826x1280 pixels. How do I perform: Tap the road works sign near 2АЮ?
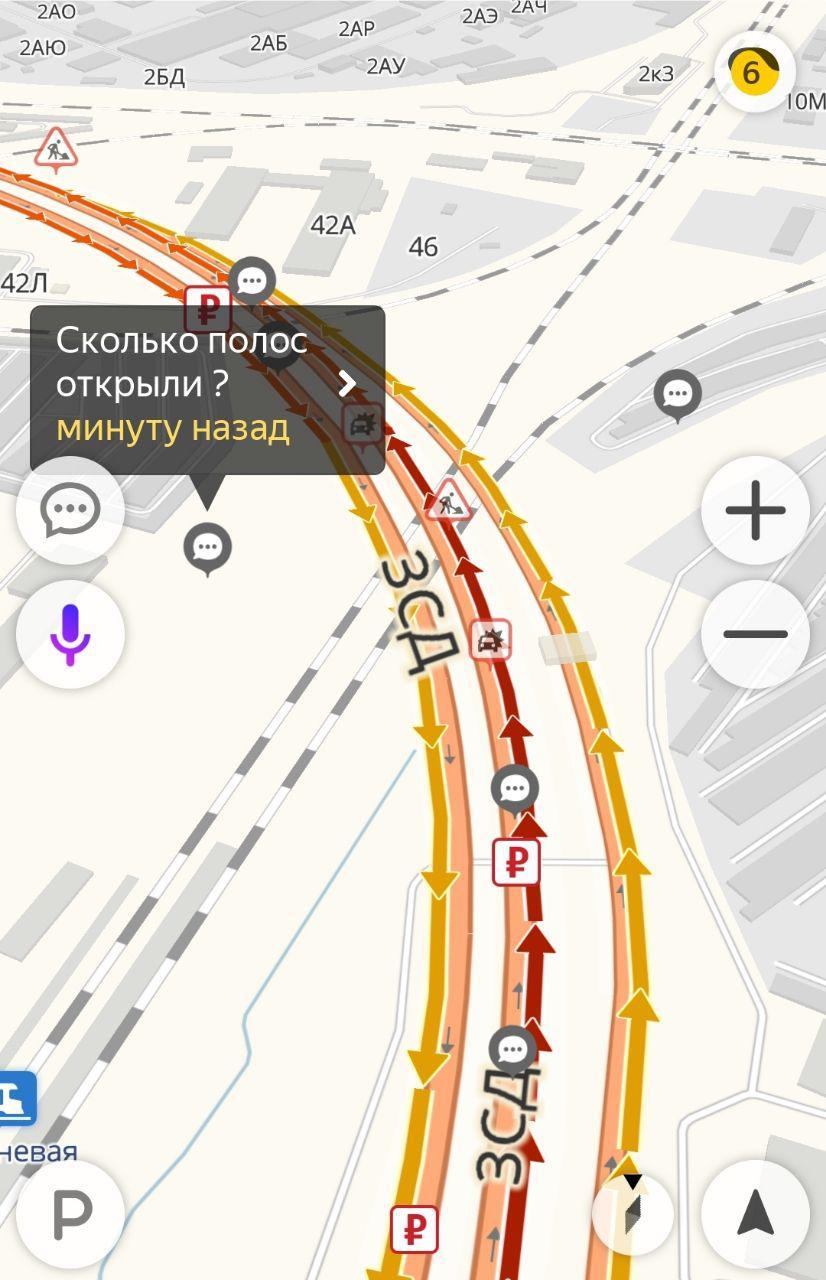coord(55,150)
